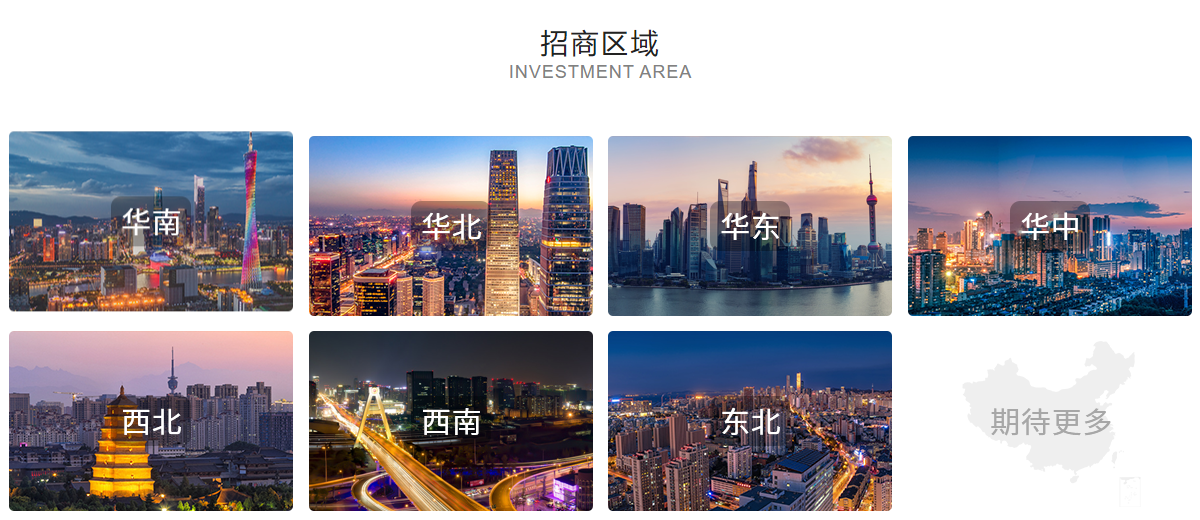Screen dimensions: 1200x520
Task: Select the 西南 investment area
Action: pos(451,421)
